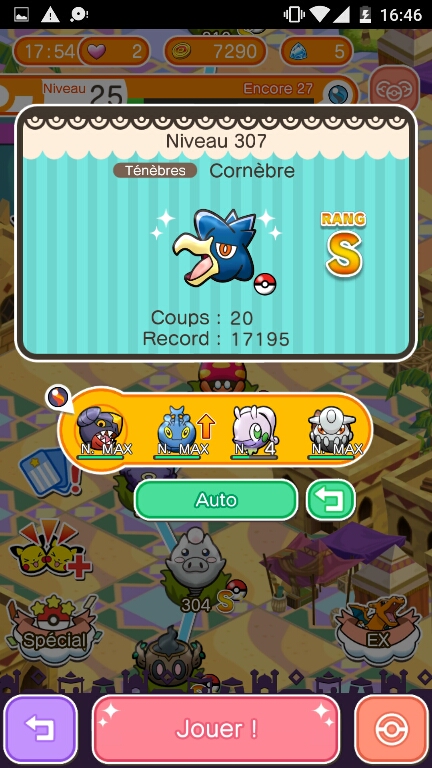432x768 pixels.
Task: Start the stage with Jouer !
Action: (x=216, y=729)
